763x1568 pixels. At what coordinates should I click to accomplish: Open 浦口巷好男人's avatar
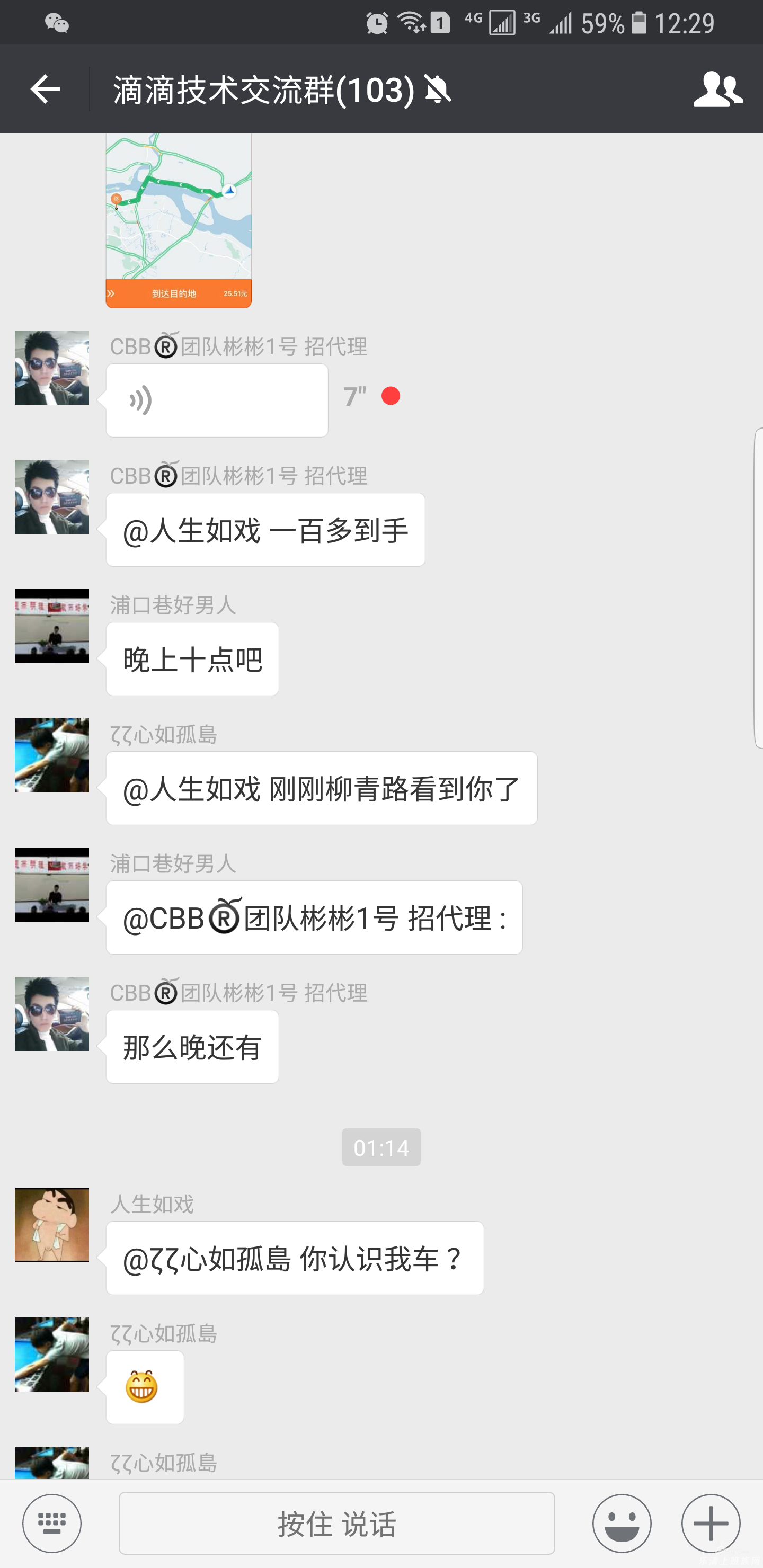point(52,625)
